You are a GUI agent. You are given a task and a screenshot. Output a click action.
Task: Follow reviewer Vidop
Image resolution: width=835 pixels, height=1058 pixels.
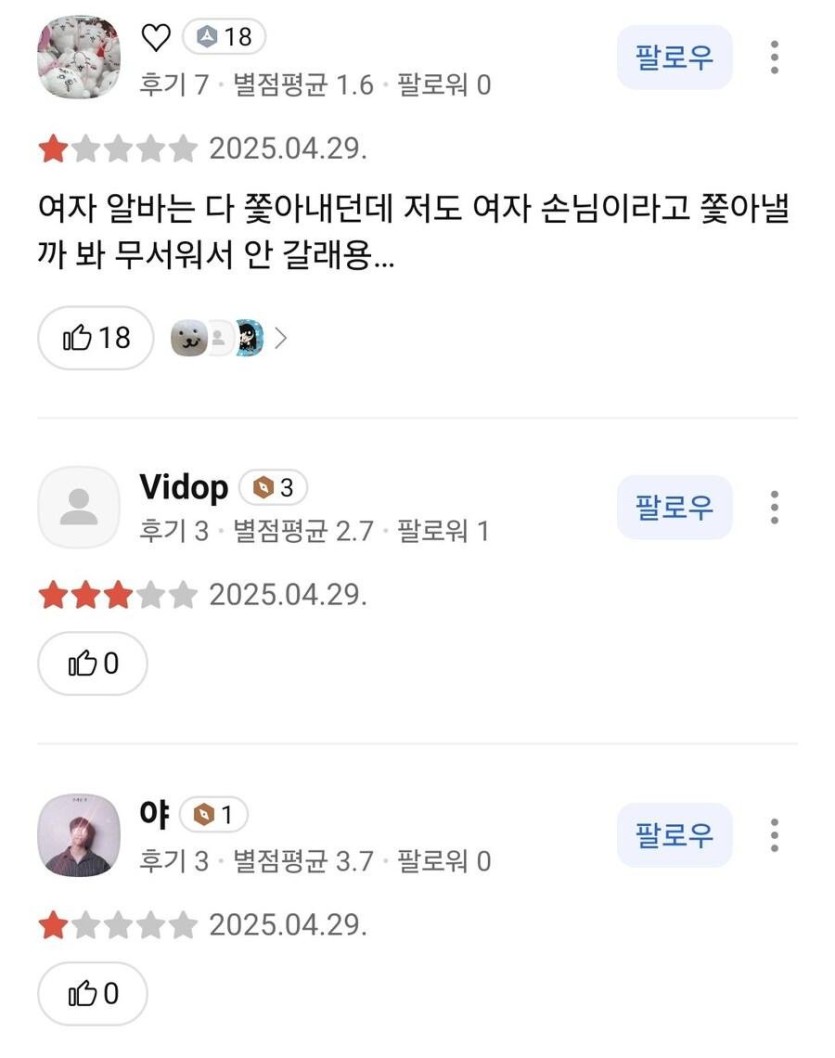pyautogui.click(x=674, y=508)
